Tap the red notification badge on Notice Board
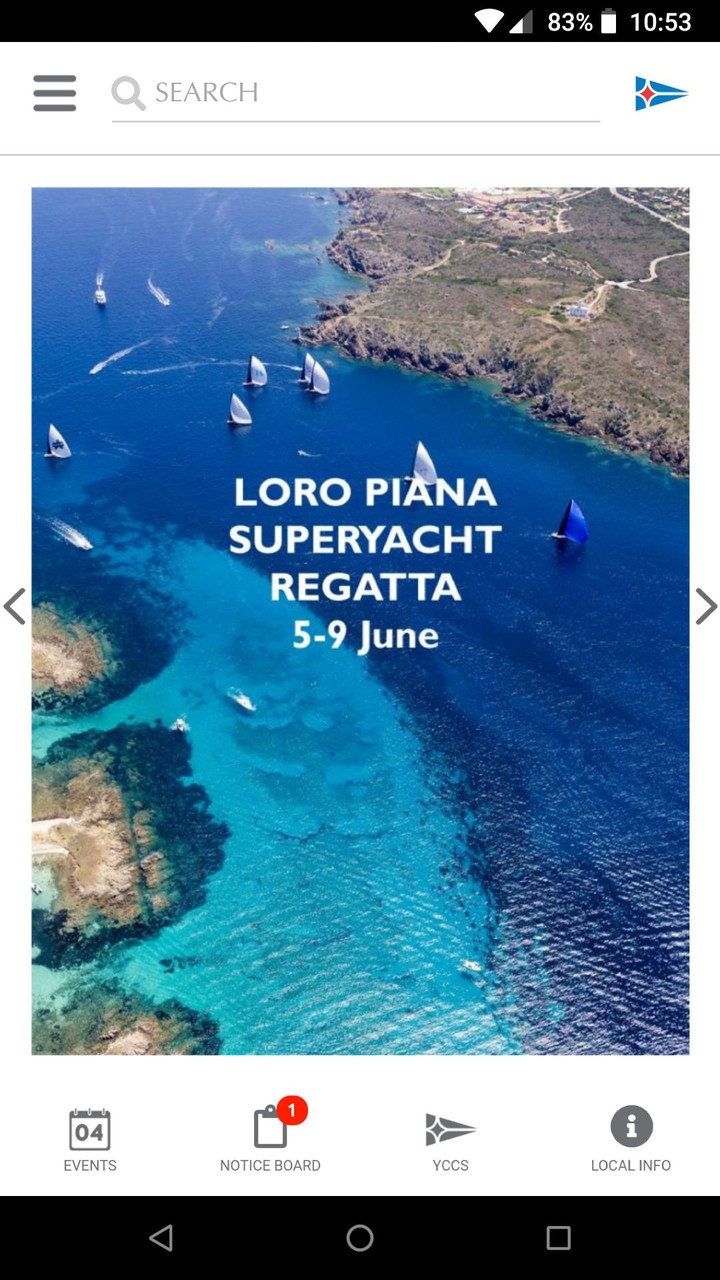This screenshot has width=720, height=1280. click(x=291, y=1108)
